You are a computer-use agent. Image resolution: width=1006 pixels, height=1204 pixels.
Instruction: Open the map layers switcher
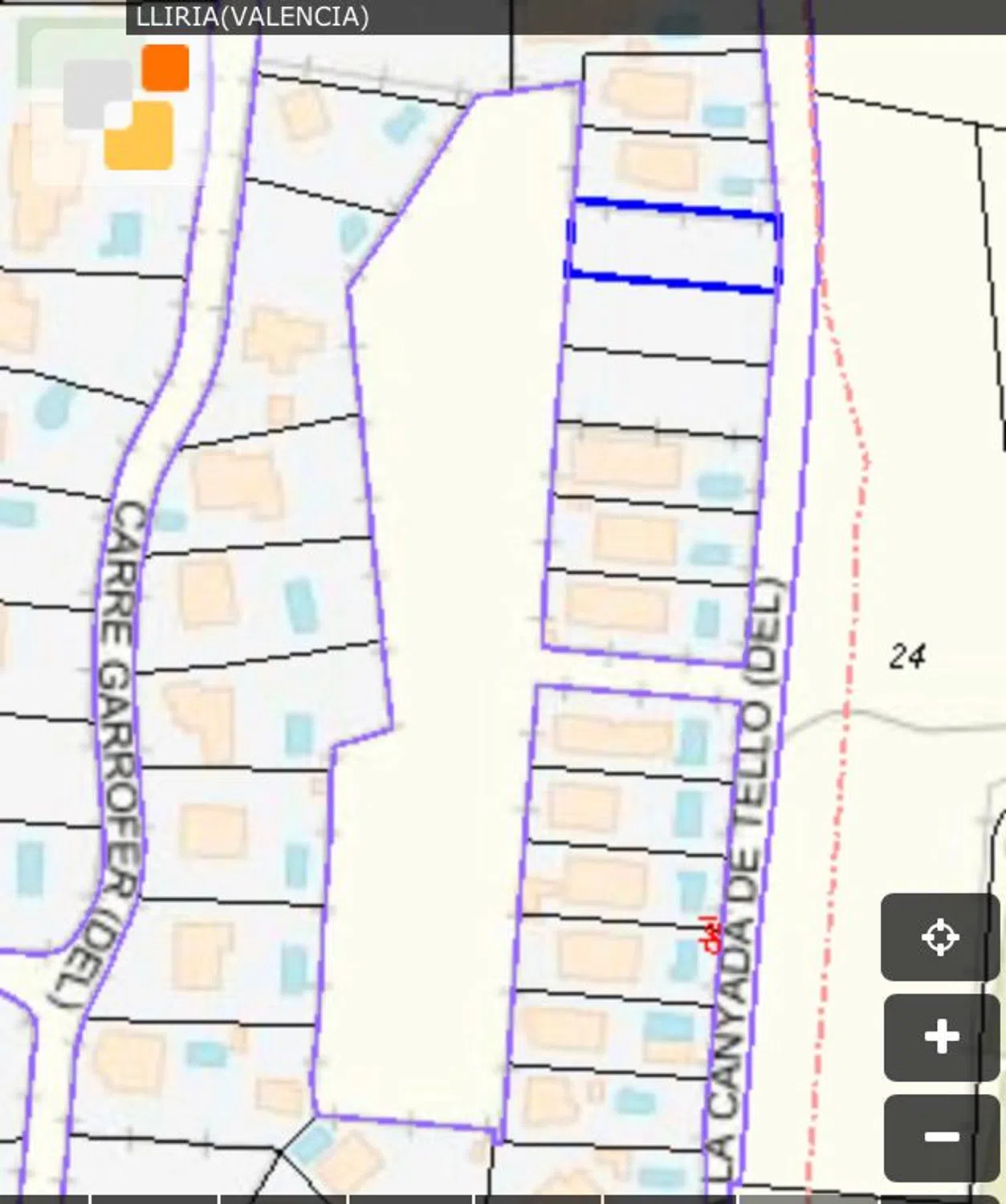[126, 107]
